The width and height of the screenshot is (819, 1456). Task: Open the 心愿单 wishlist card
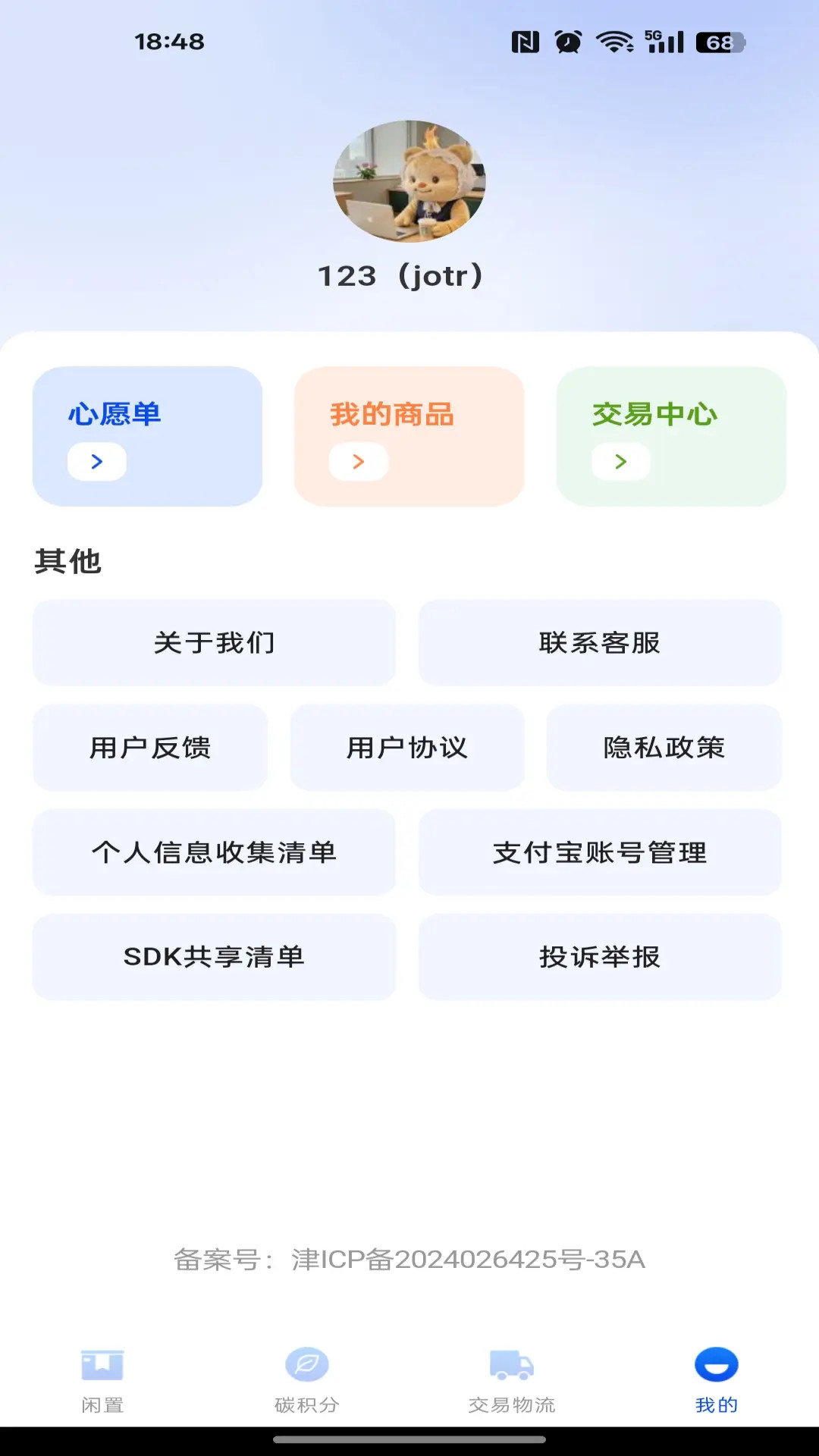click(x=147, y=436)
